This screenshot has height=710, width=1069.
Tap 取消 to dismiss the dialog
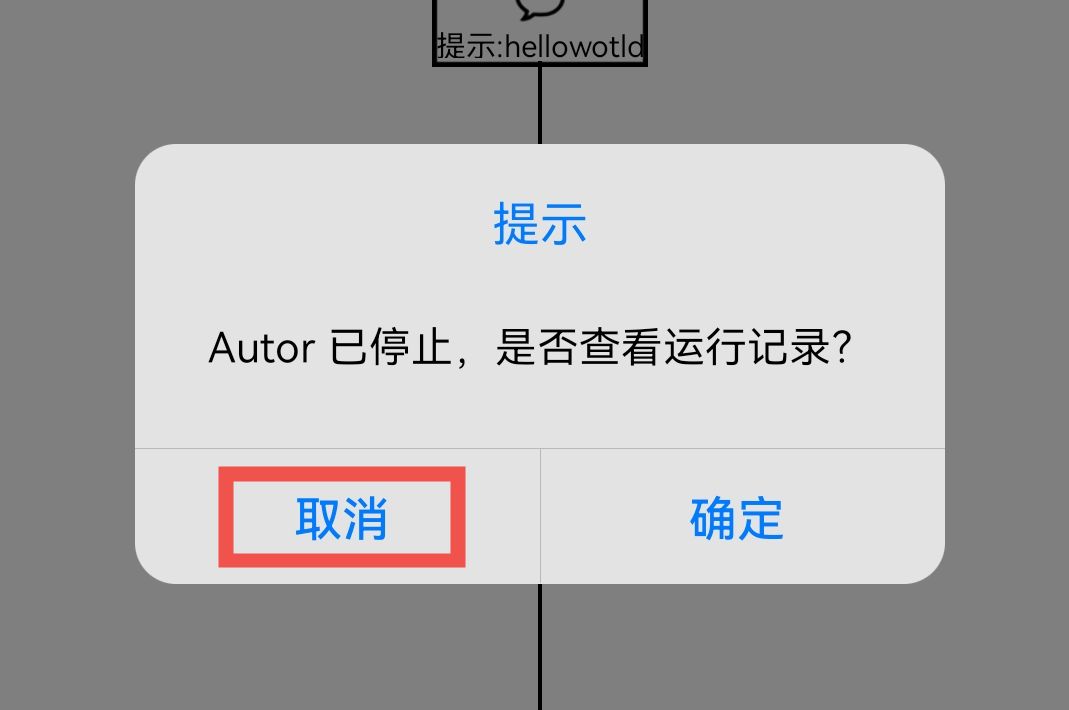(341, 518)
